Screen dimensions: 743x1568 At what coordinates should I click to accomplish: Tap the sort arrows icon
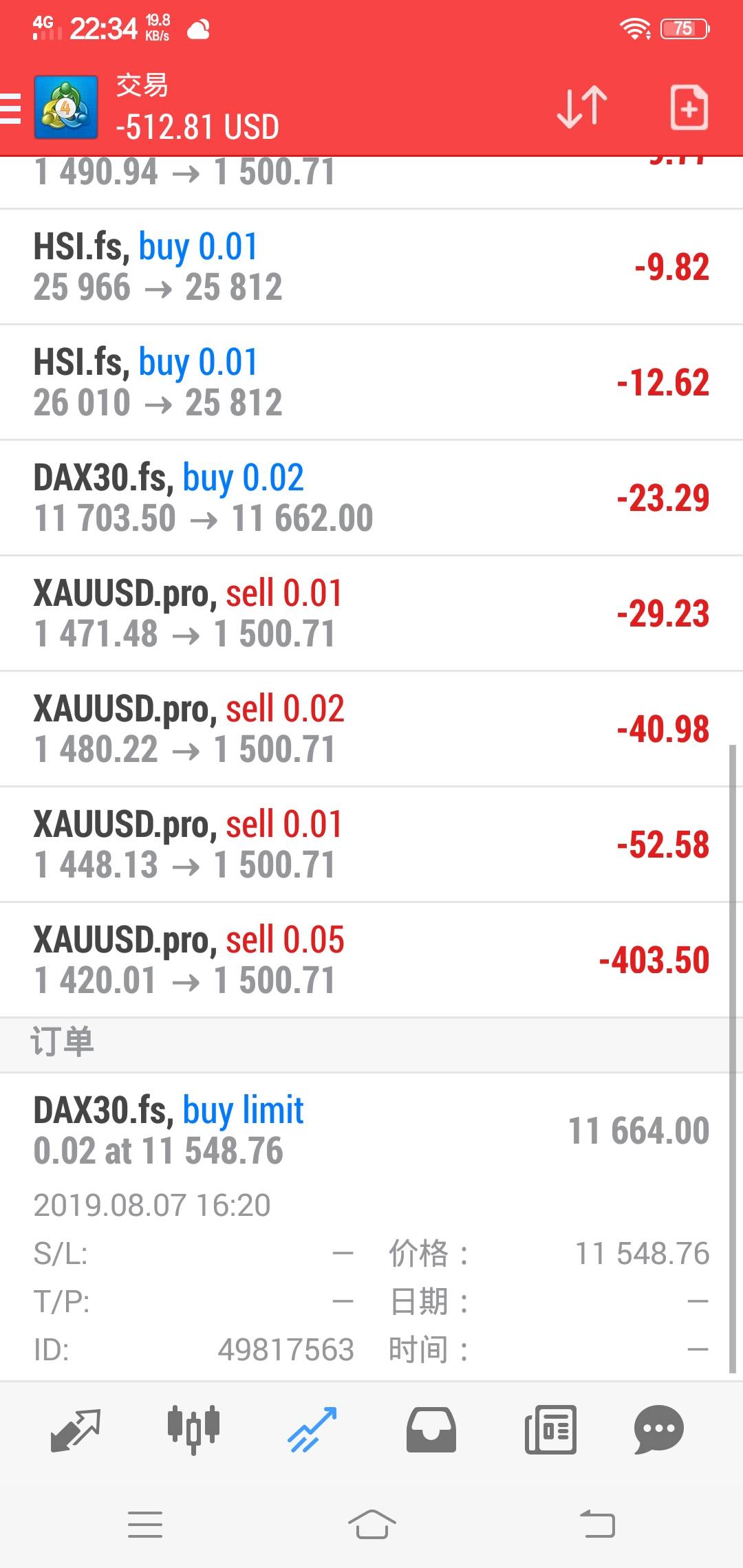click(582, 107)
